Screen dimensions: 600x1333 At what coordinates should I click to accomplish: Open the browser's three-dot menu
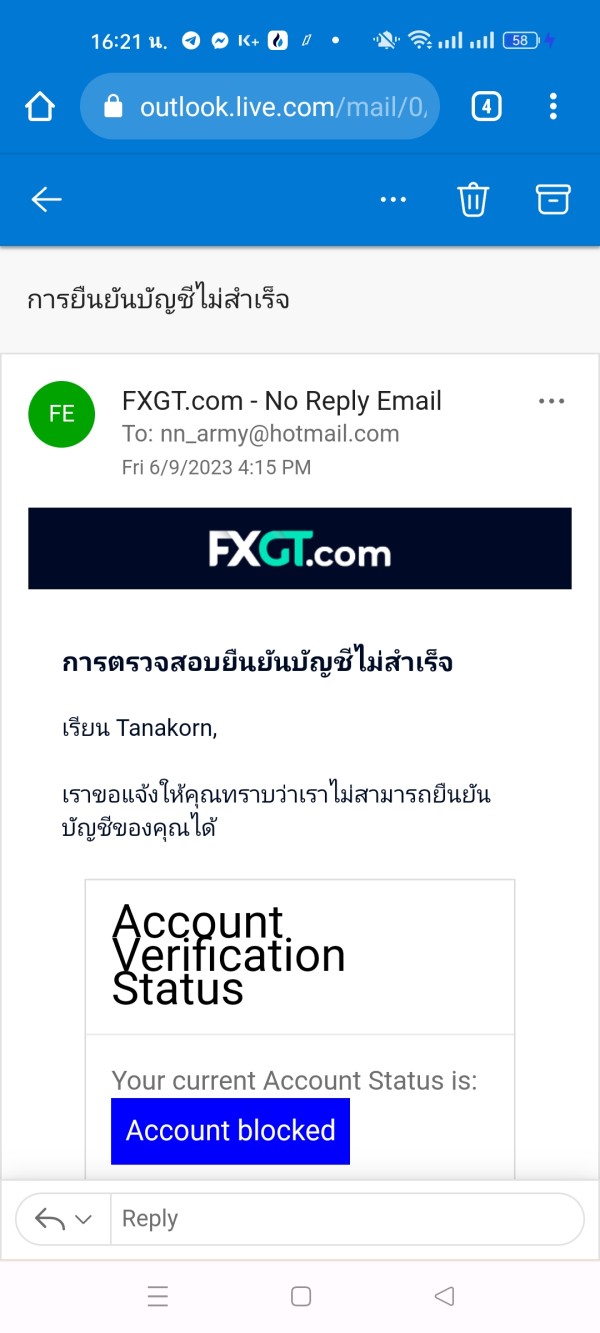pos(553,106)
